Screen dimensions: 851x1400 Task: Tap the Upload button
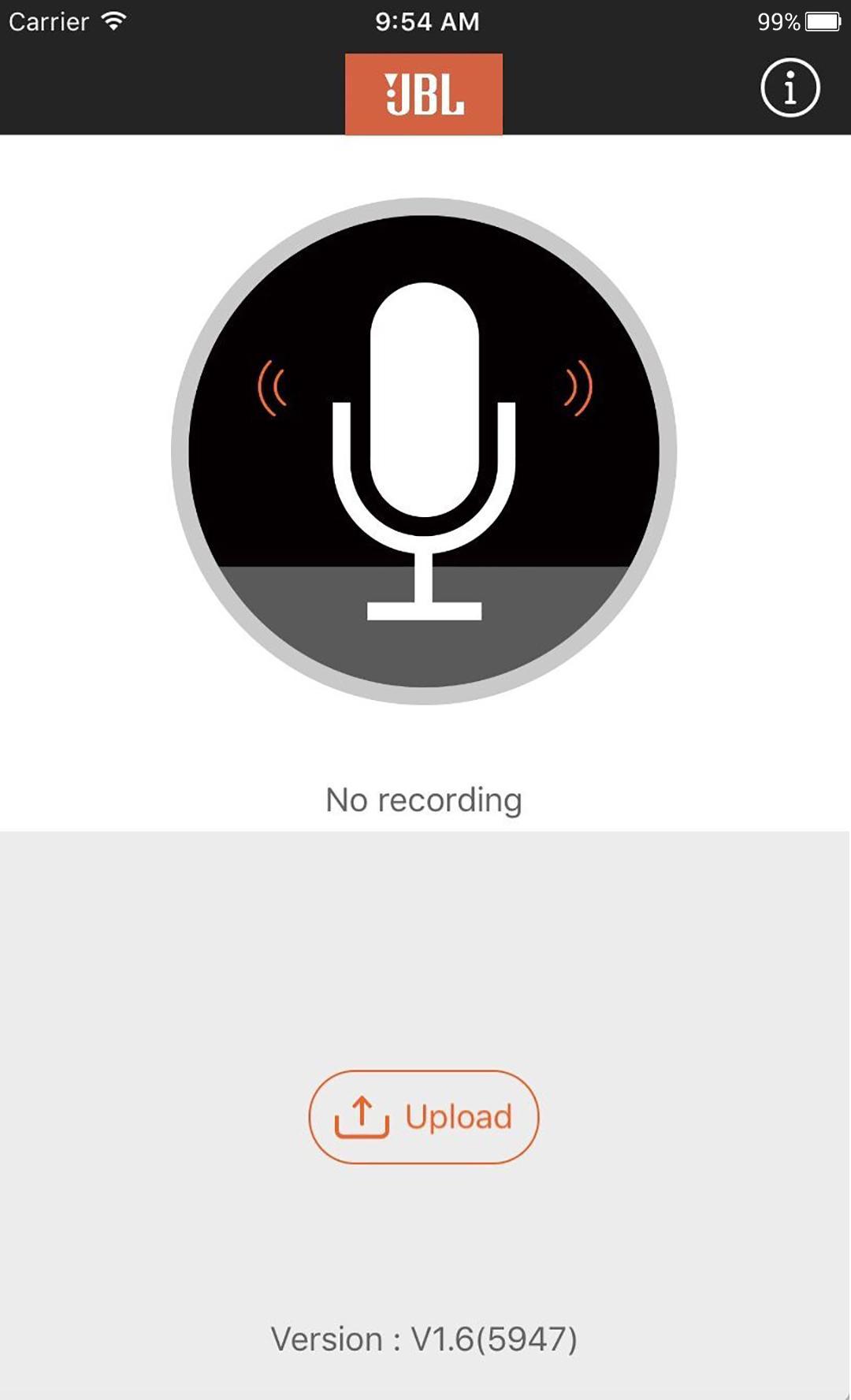424,1116
